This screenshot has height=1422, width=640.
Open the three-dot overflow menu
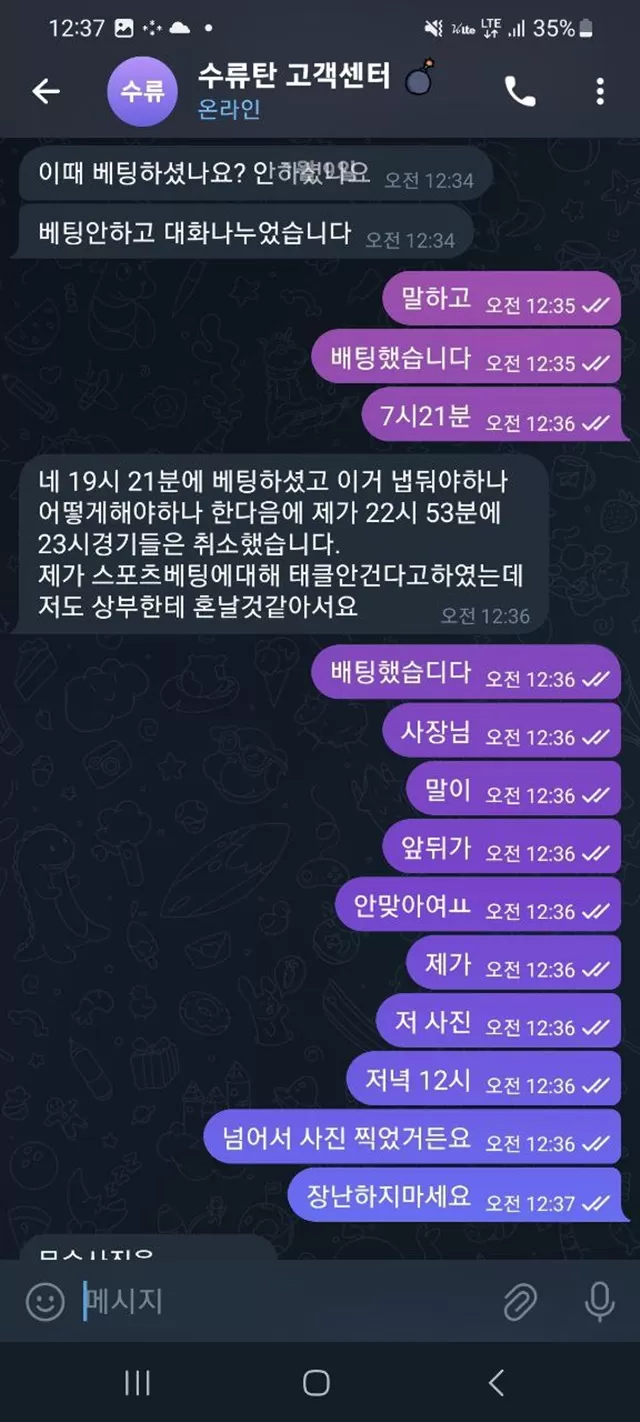point(600,92)
